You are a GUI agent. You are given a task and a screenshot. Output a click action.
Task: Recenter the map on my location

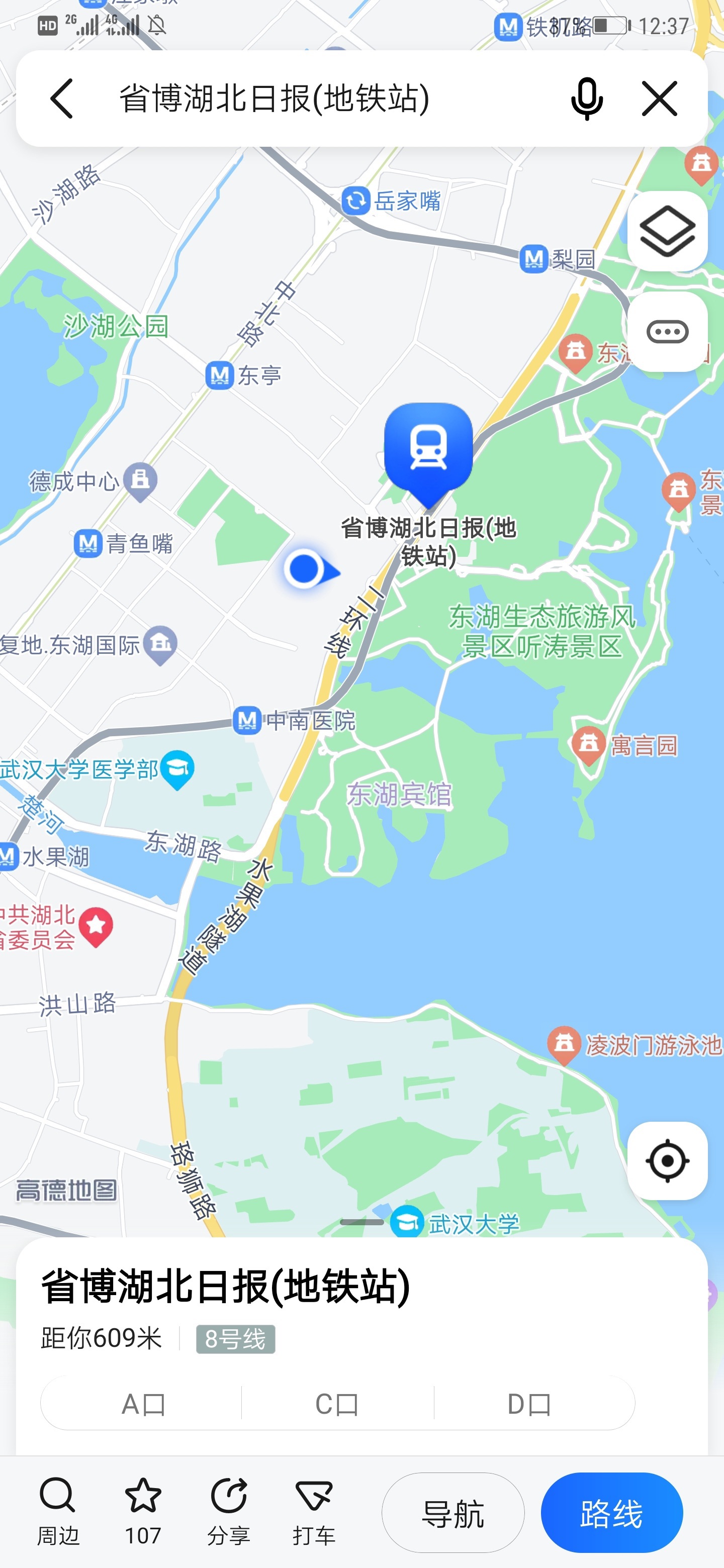[x=667, y=1160]
